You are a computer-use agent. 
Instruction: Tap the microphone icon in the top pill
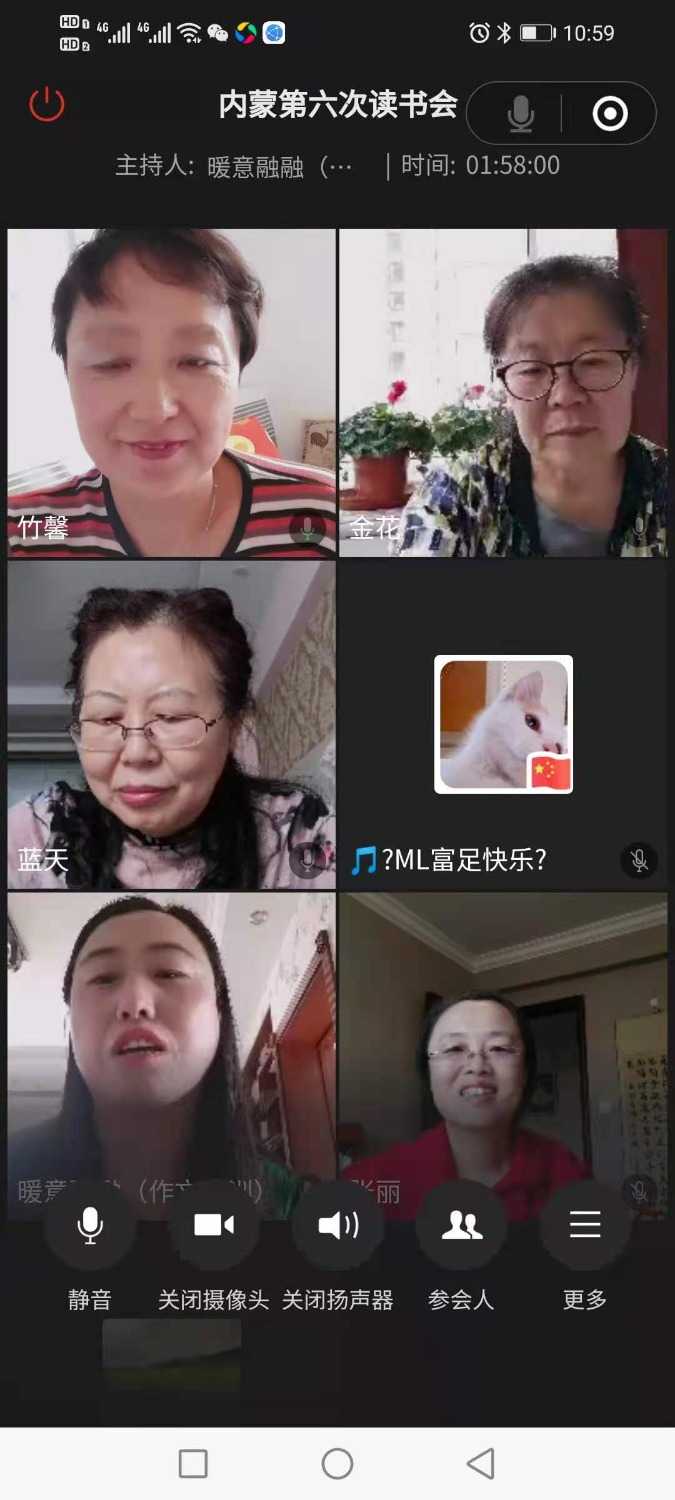(520, 114)
